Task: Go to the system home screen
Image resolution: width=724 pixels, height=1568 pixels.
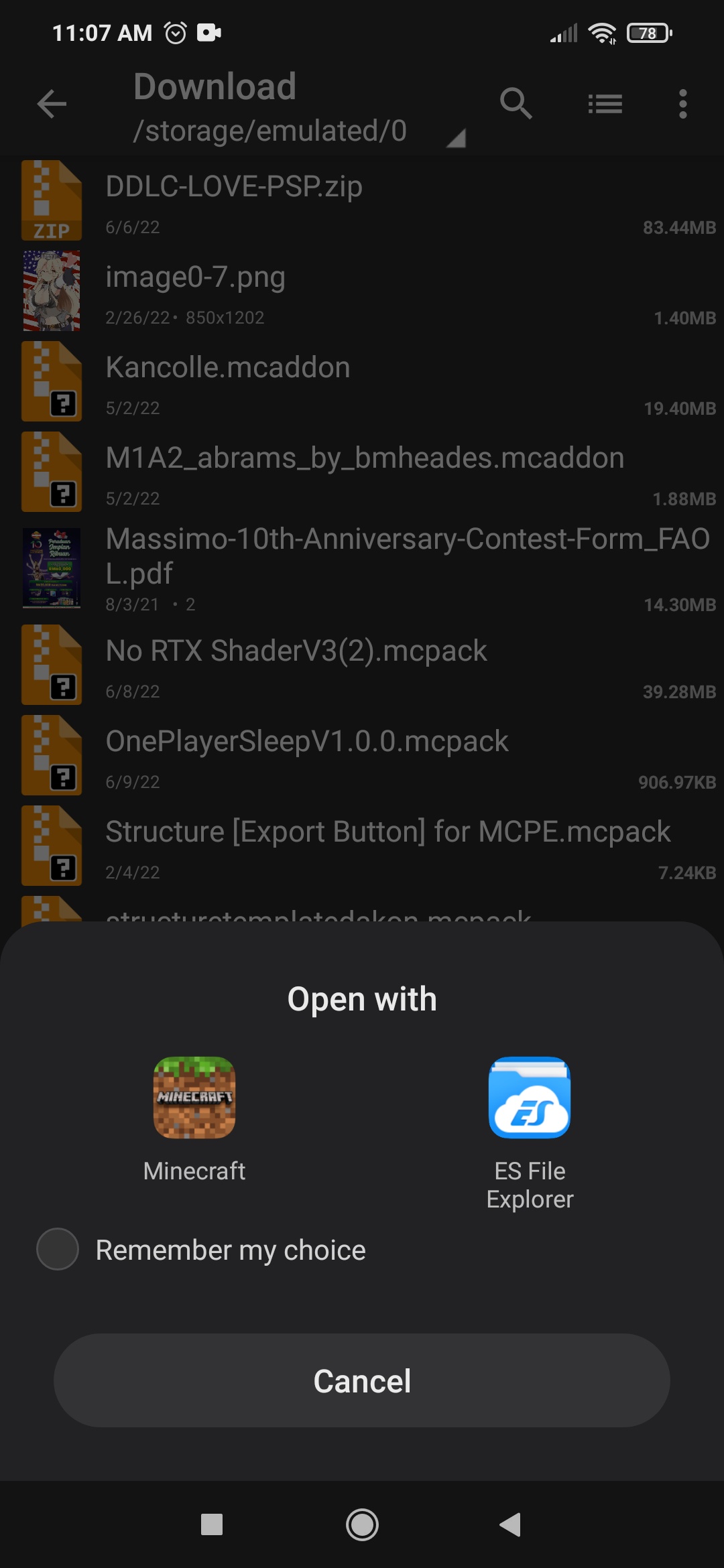Action: pyautogui.click(x=362, y=1524)
